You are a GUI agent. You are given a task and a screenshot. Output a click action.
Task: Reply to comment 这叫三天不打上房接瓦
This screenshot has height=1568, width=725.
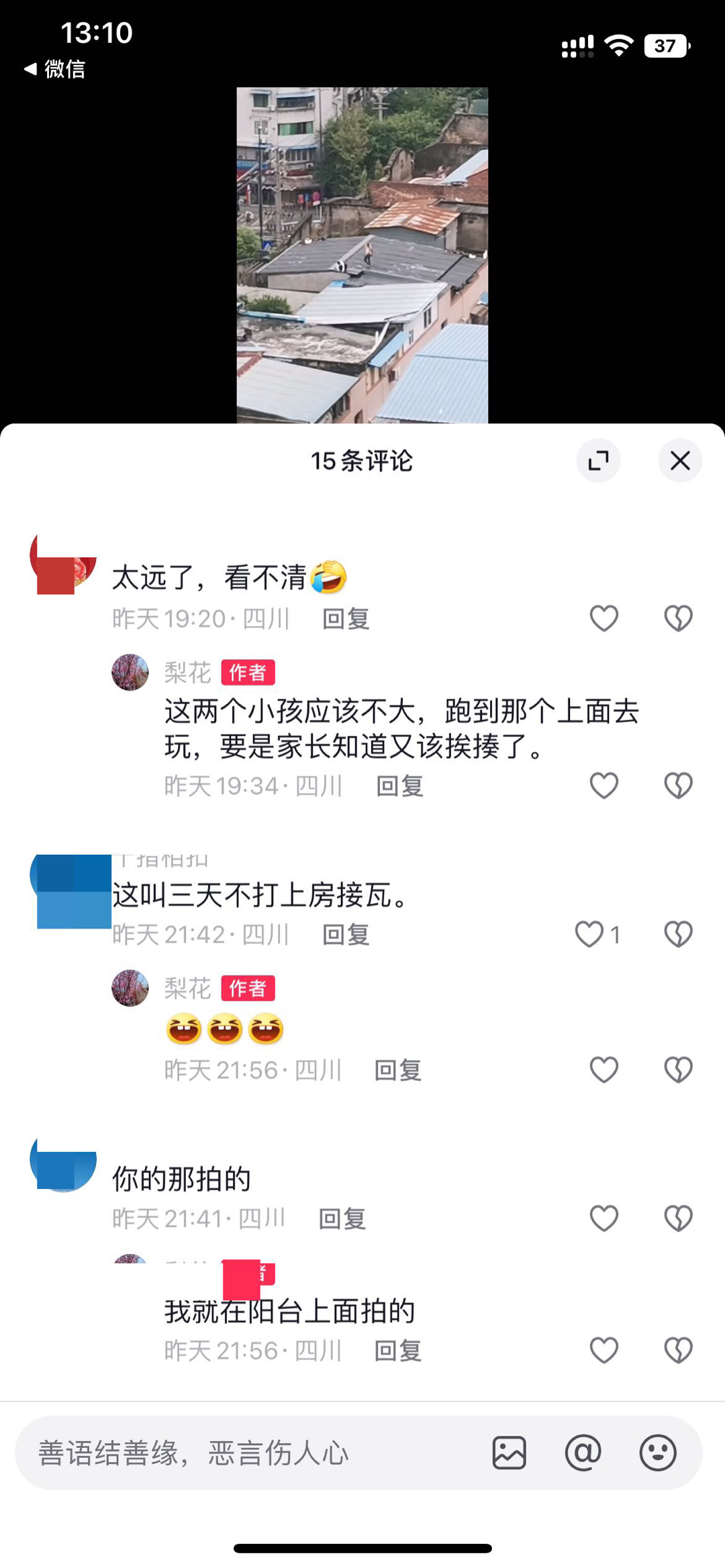coord(346,935)
